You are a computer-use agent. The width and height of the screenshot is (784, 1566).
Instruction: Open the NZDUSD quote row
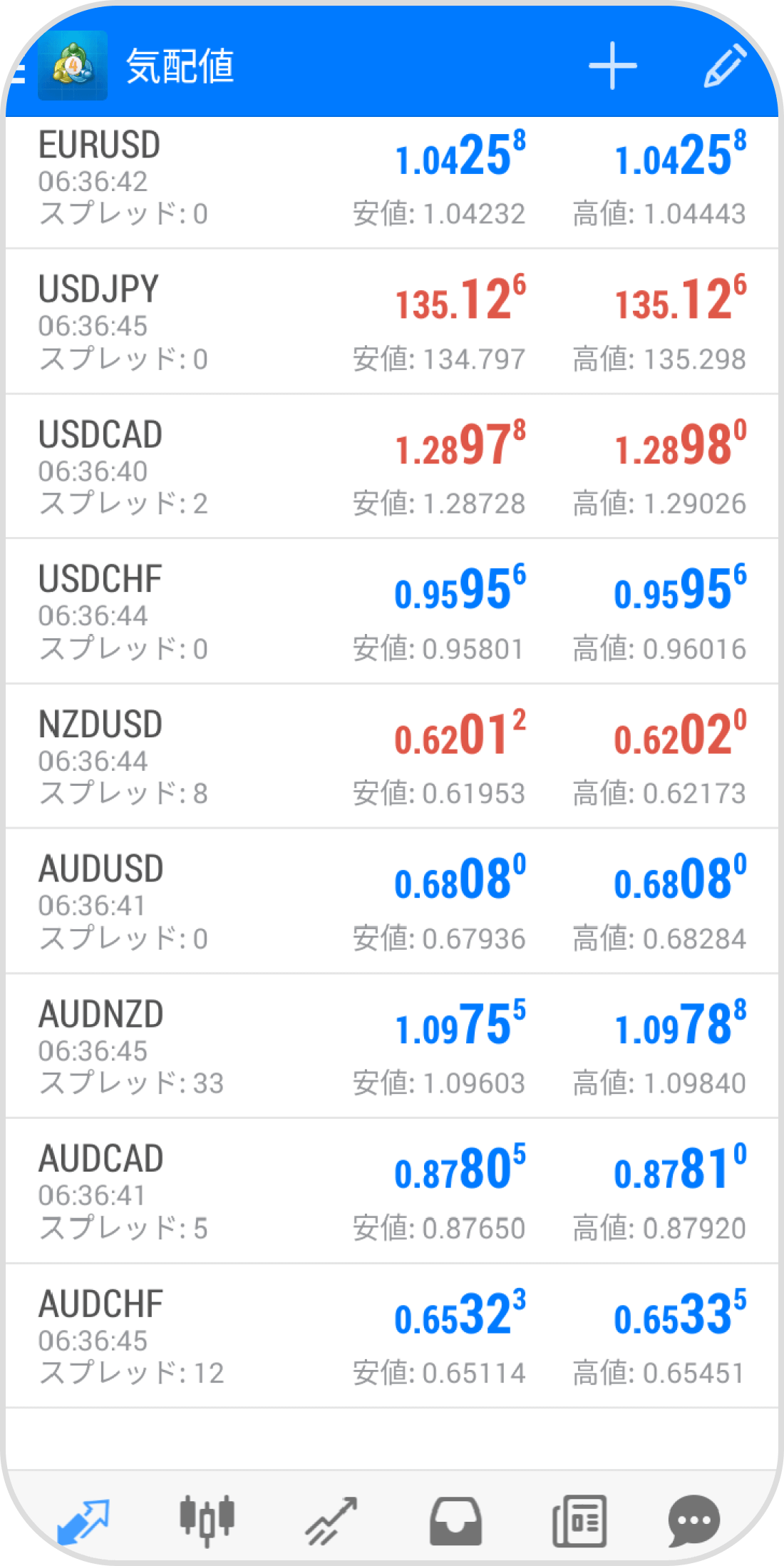392,757
